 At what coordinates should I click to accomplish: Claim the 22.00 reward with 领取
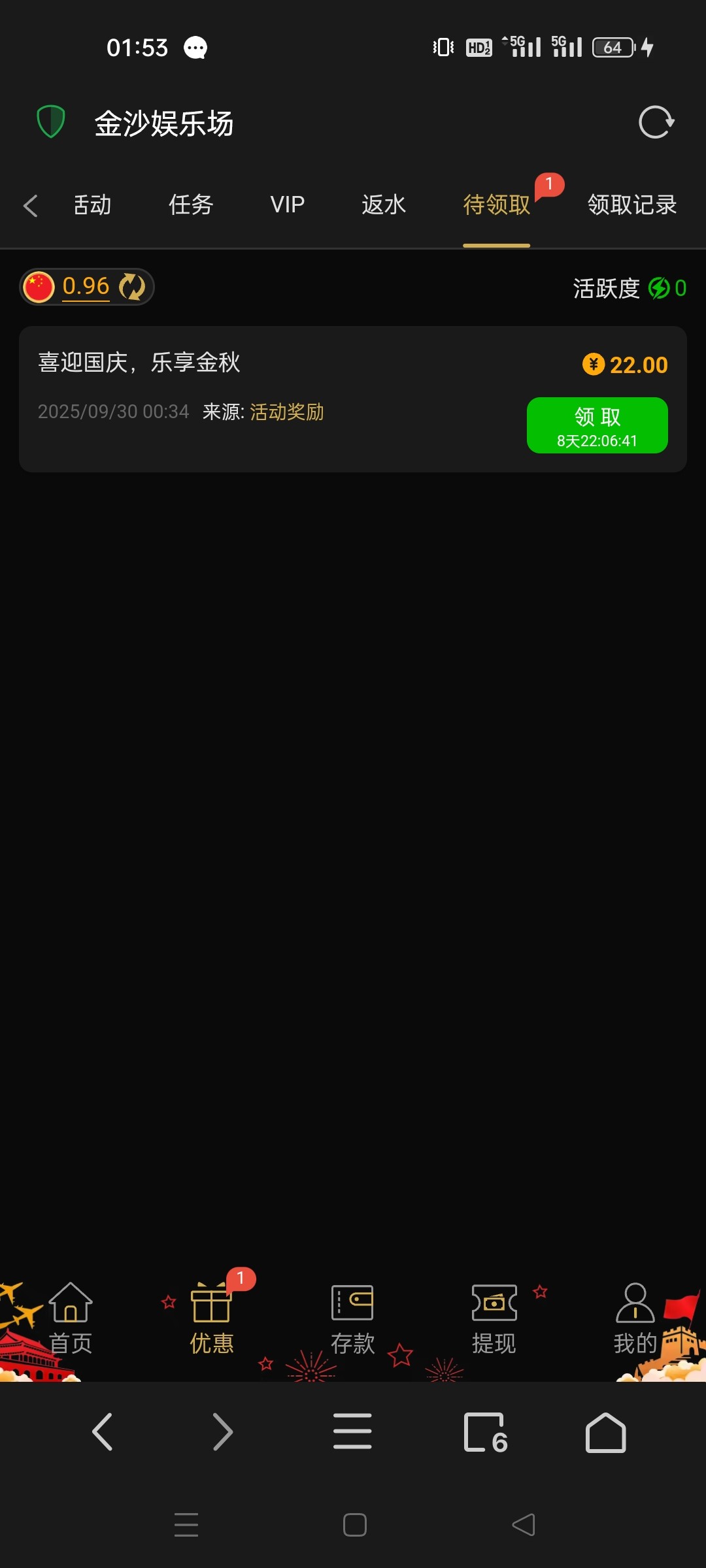(597, 425)
